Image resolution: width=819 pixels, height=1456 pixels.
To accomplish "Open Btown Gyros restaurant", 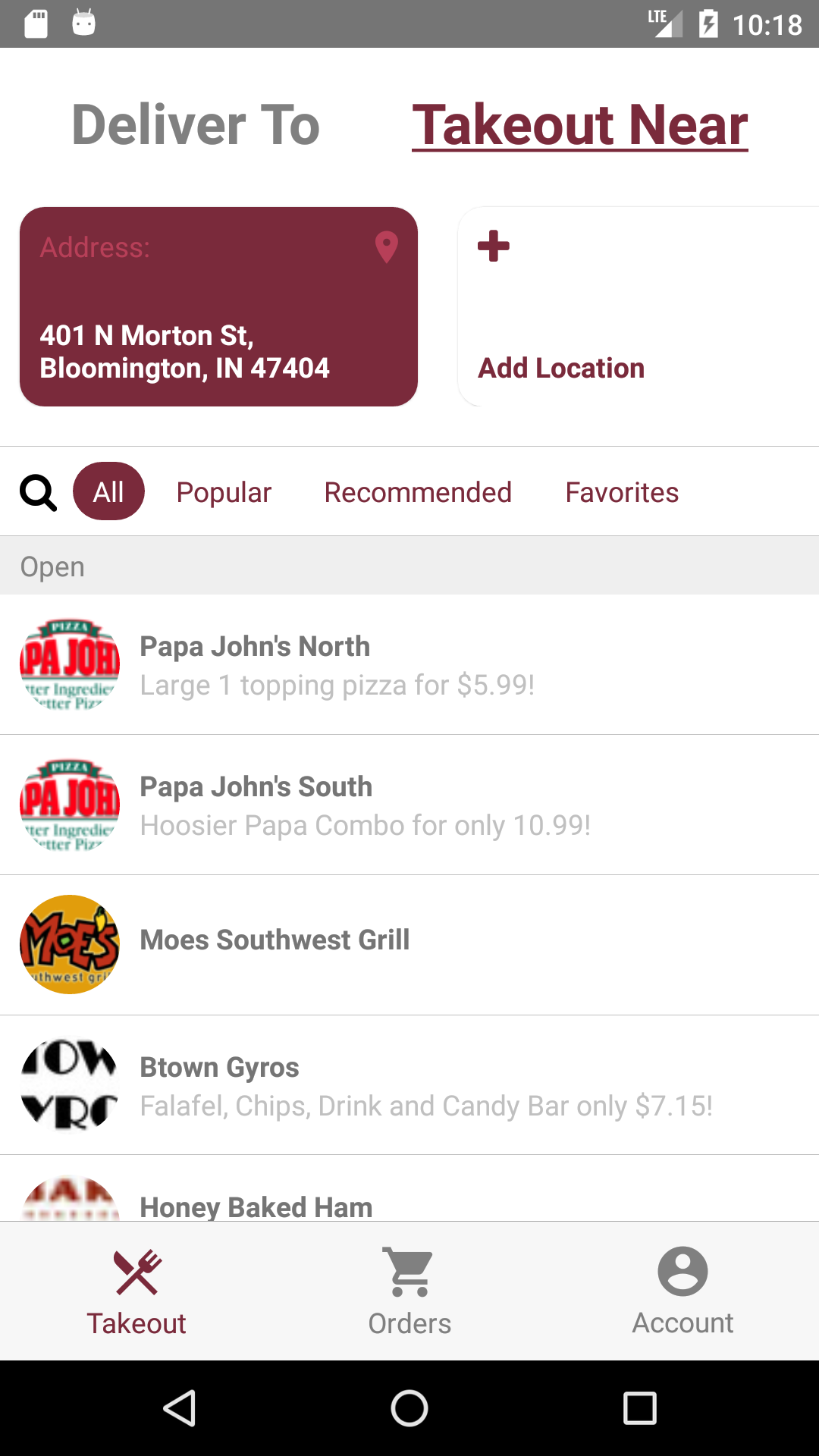I will tap(409, 1085).
